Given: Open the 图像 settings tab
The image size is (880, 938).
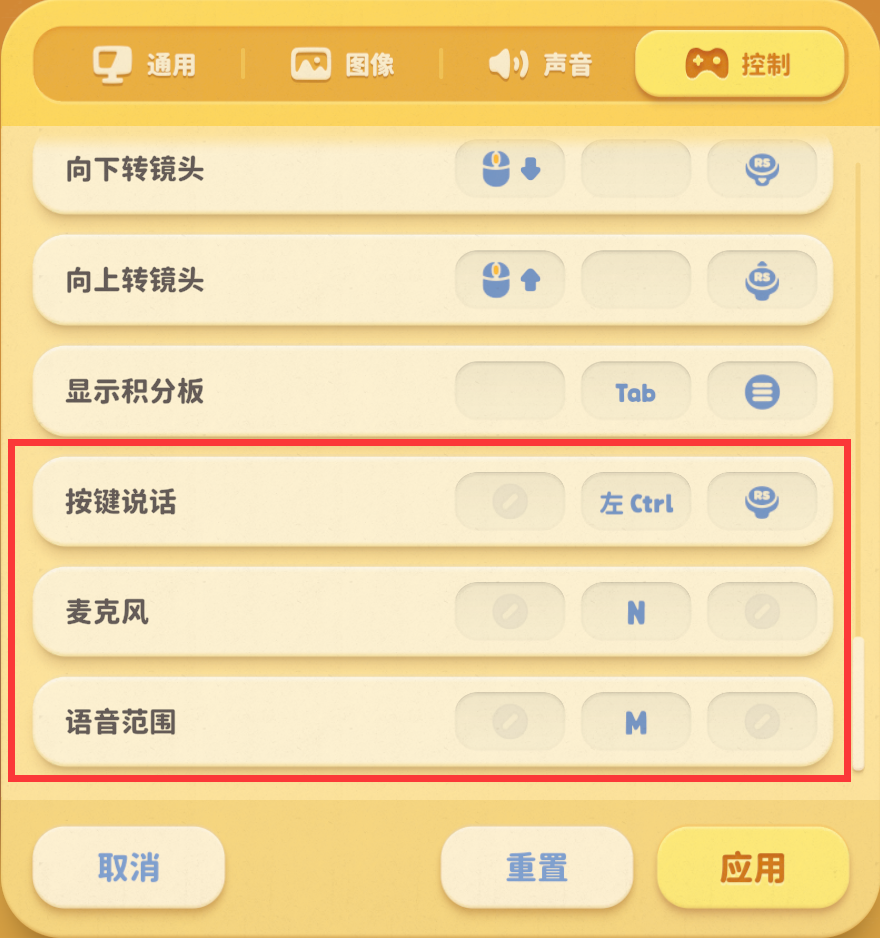Looking at the screenshot, I should click(342, 65).
